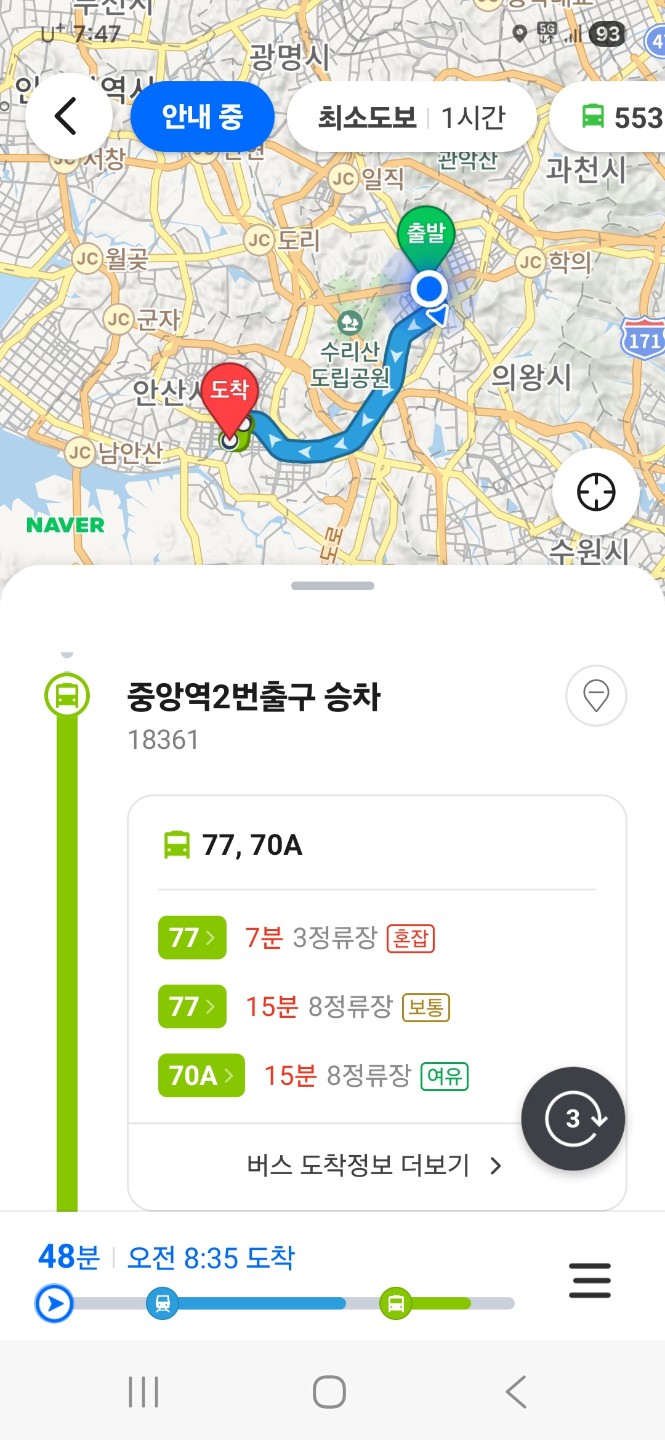Viewport: 665px width, 1440px height.
Task: Center the map on current location
Action: (x=596, y=493)
